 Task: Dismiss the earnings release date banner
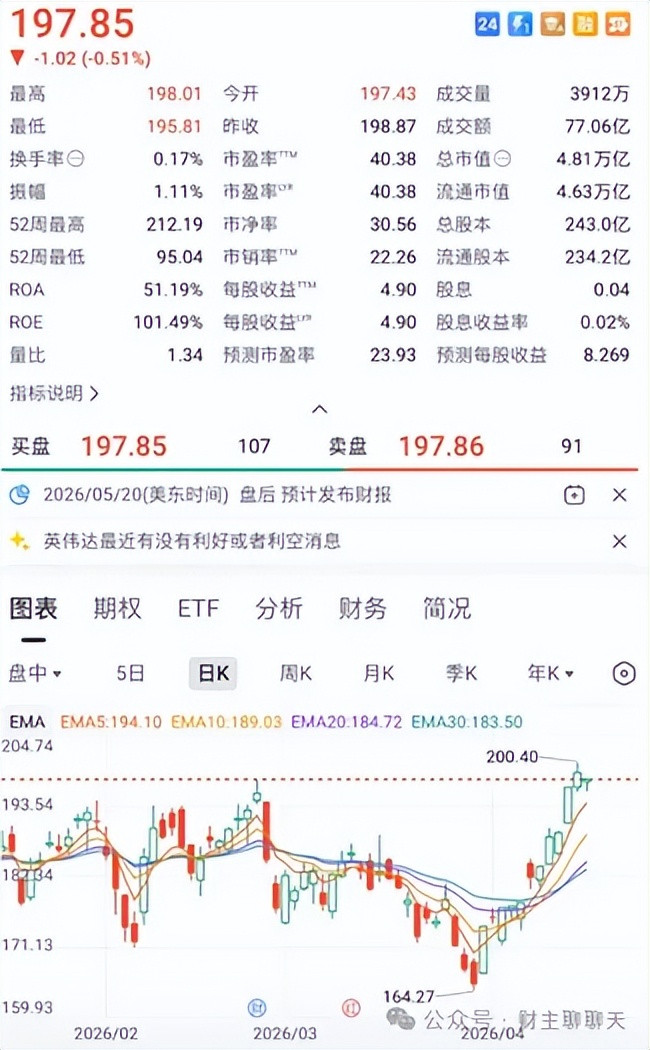pyautogui.click(x=619, y=494)
